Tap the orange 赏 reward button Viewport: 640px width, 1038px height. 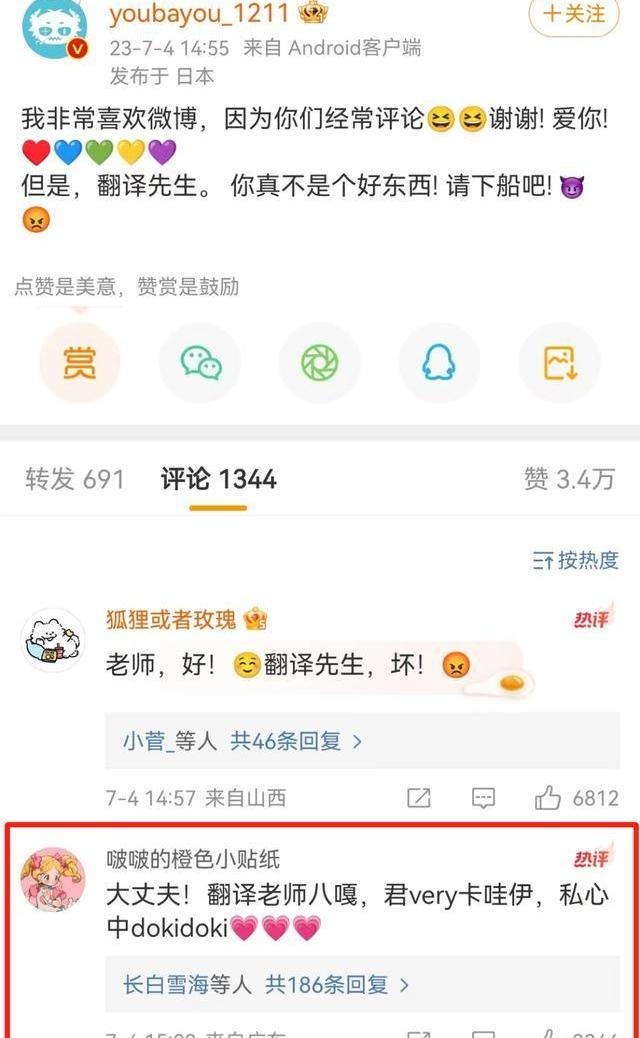coord(80,362)
